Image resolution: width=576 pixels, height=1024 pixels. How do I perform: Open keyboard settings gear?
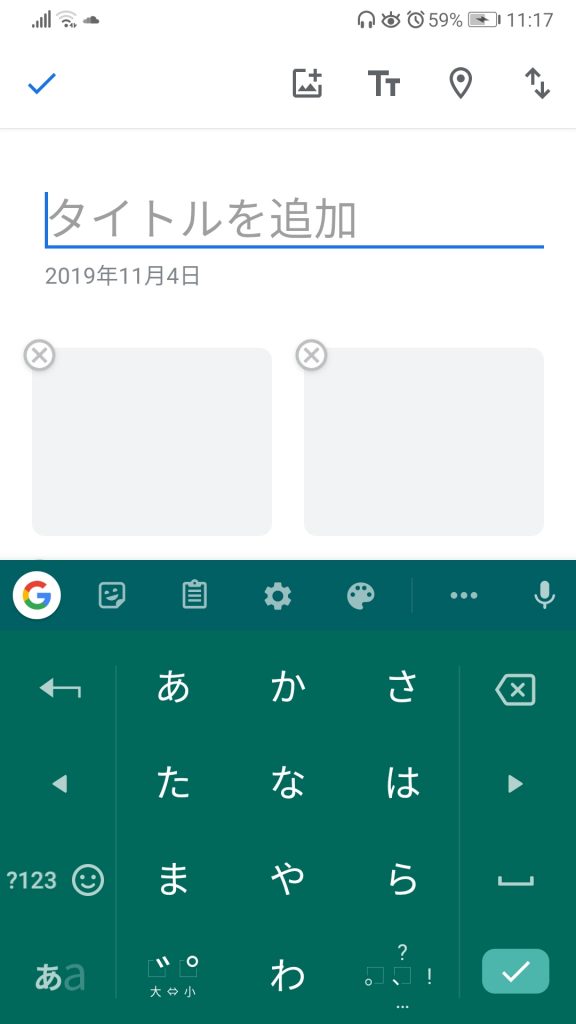point(277,596)
